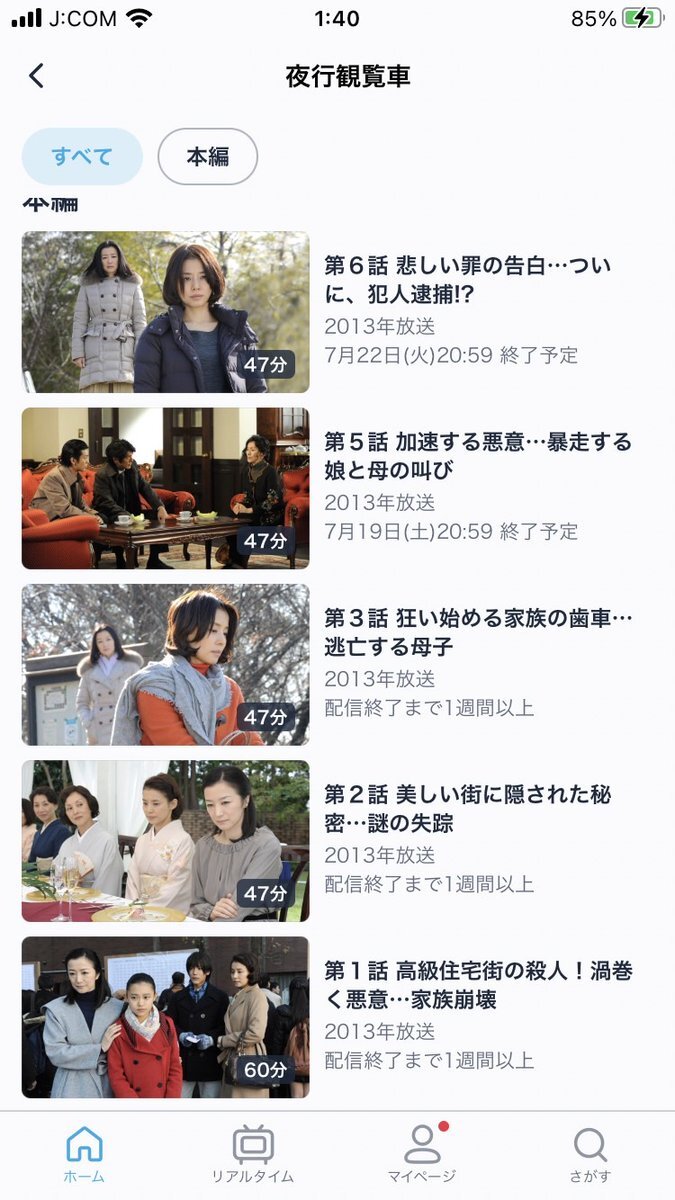The height and width of the screenshot is (1200, 675).
Task: Select the すべて filter chip
Action: click(x=82, y=157)
